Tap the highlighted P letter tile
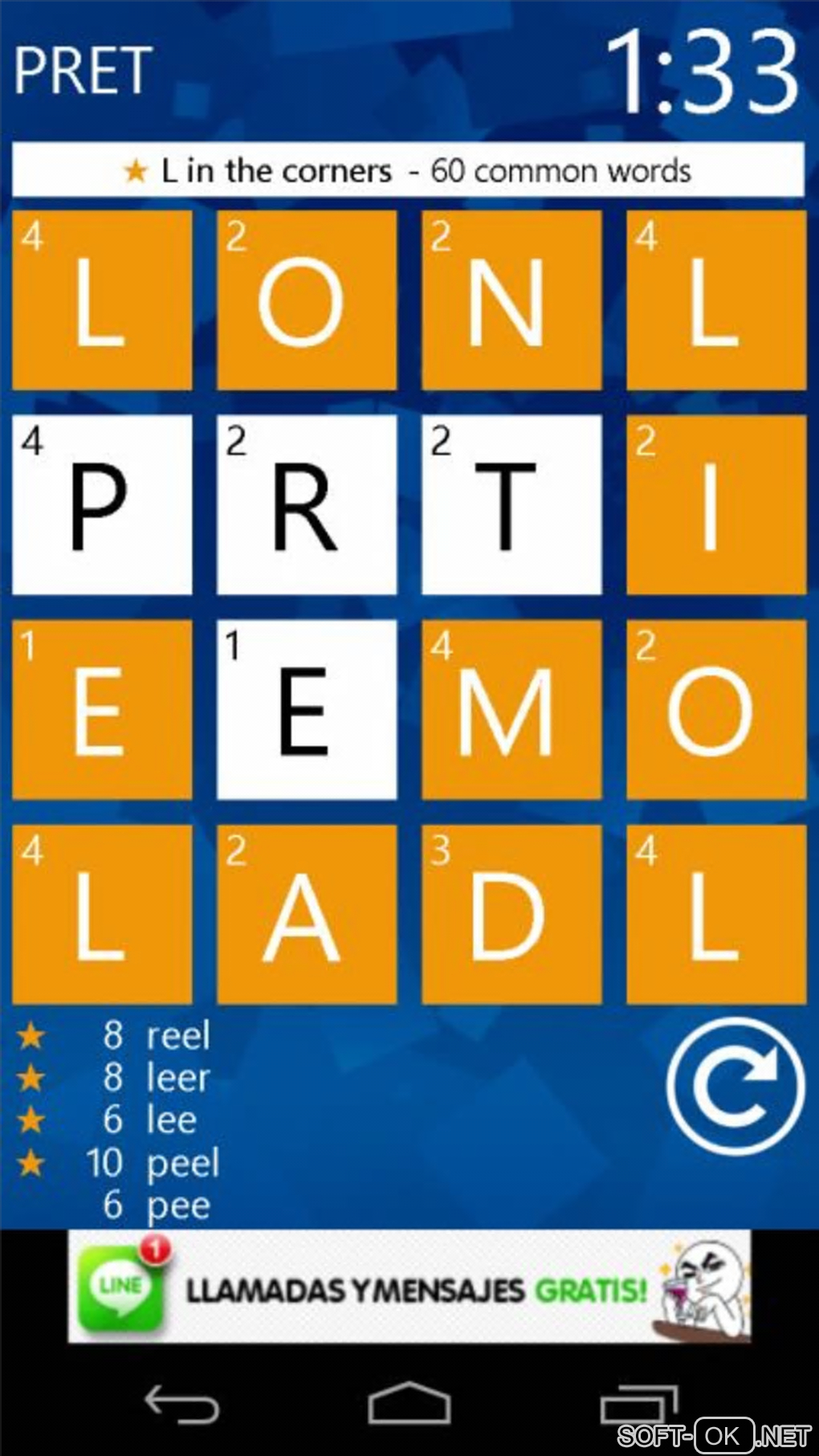Image resolution: width=819 pixels, height=1456 pixels. (102, 505)
